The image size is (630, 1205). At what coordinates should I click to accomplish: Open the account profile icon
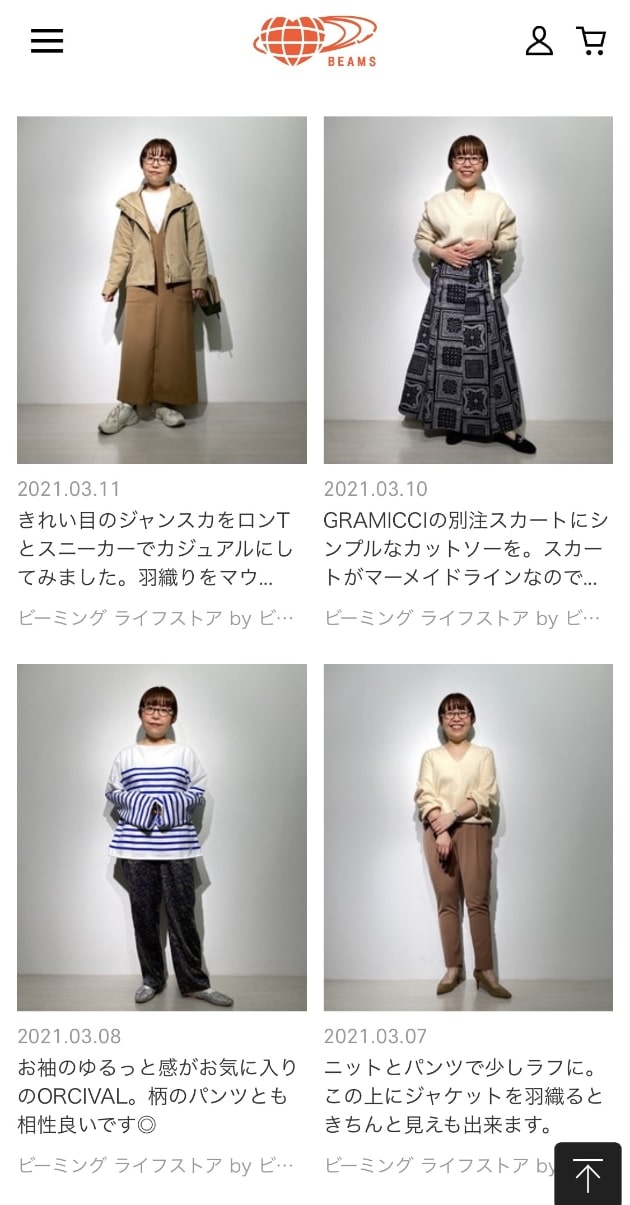(x=539, y=41)
